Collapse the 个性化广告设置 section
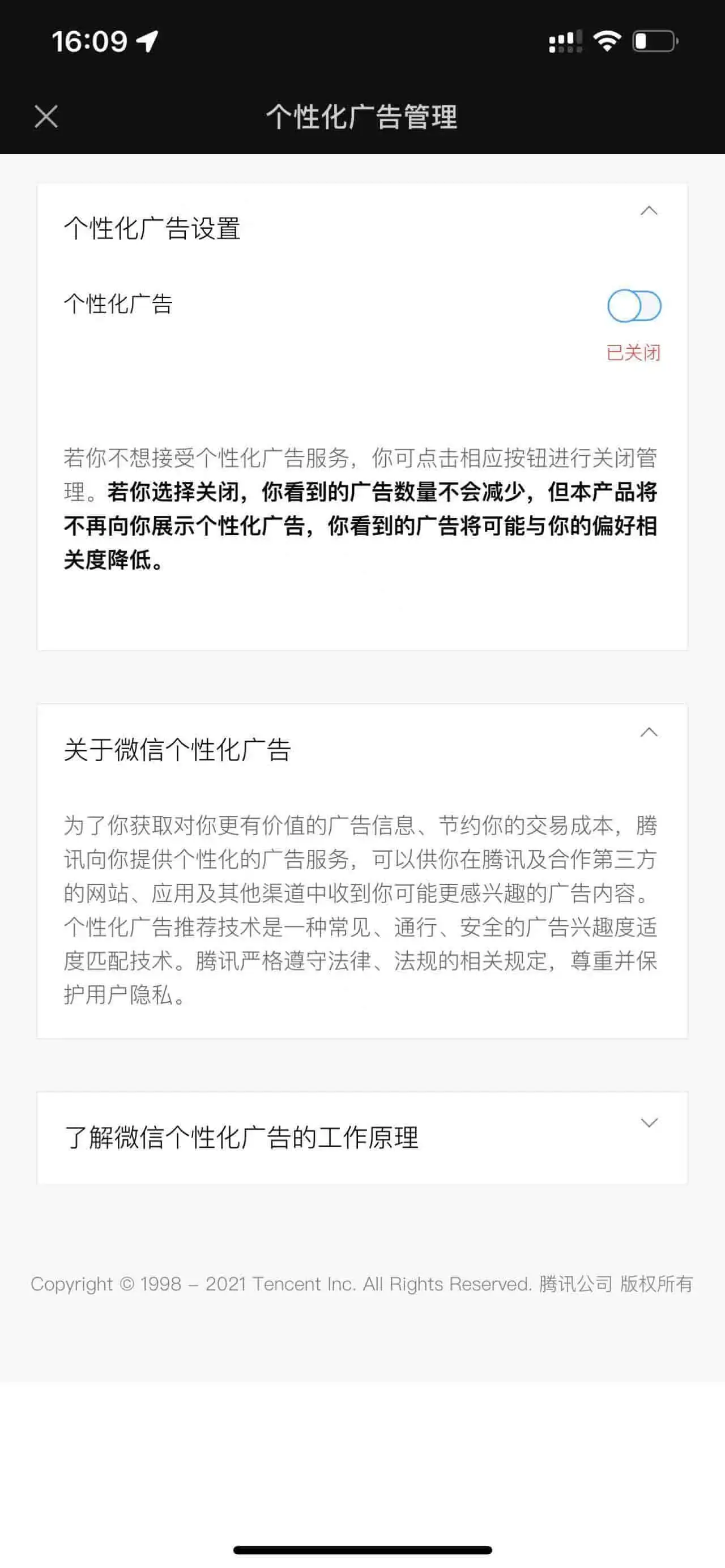This screenshot has width=725, height=1568. (649, 211)
